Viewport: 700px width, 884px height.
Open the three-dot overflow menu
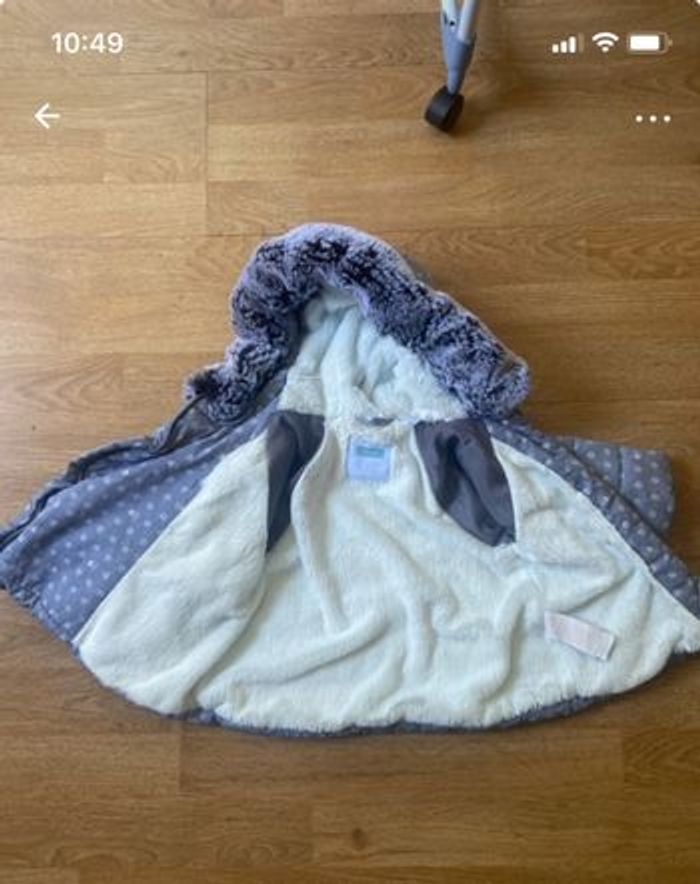[x=652, y=118]
